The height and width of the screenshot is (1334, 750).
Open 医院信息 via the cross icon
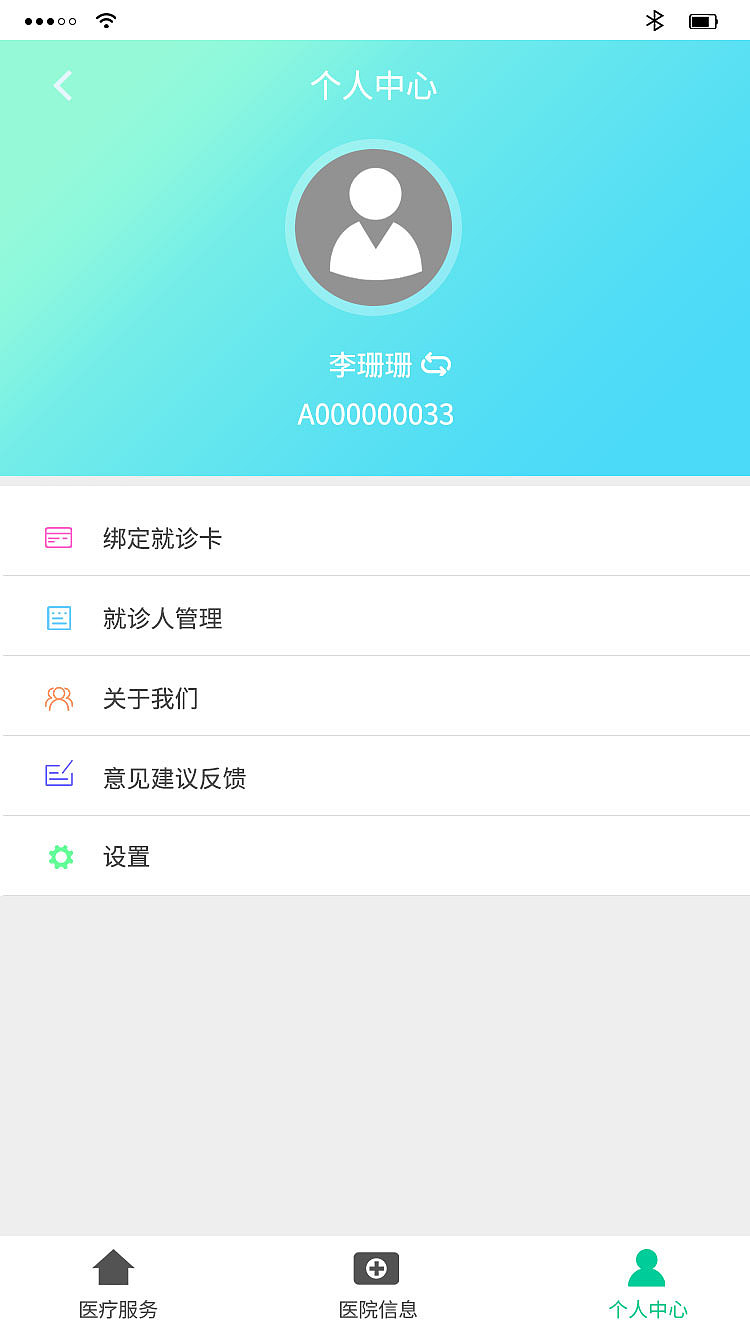coord(376,1268)
